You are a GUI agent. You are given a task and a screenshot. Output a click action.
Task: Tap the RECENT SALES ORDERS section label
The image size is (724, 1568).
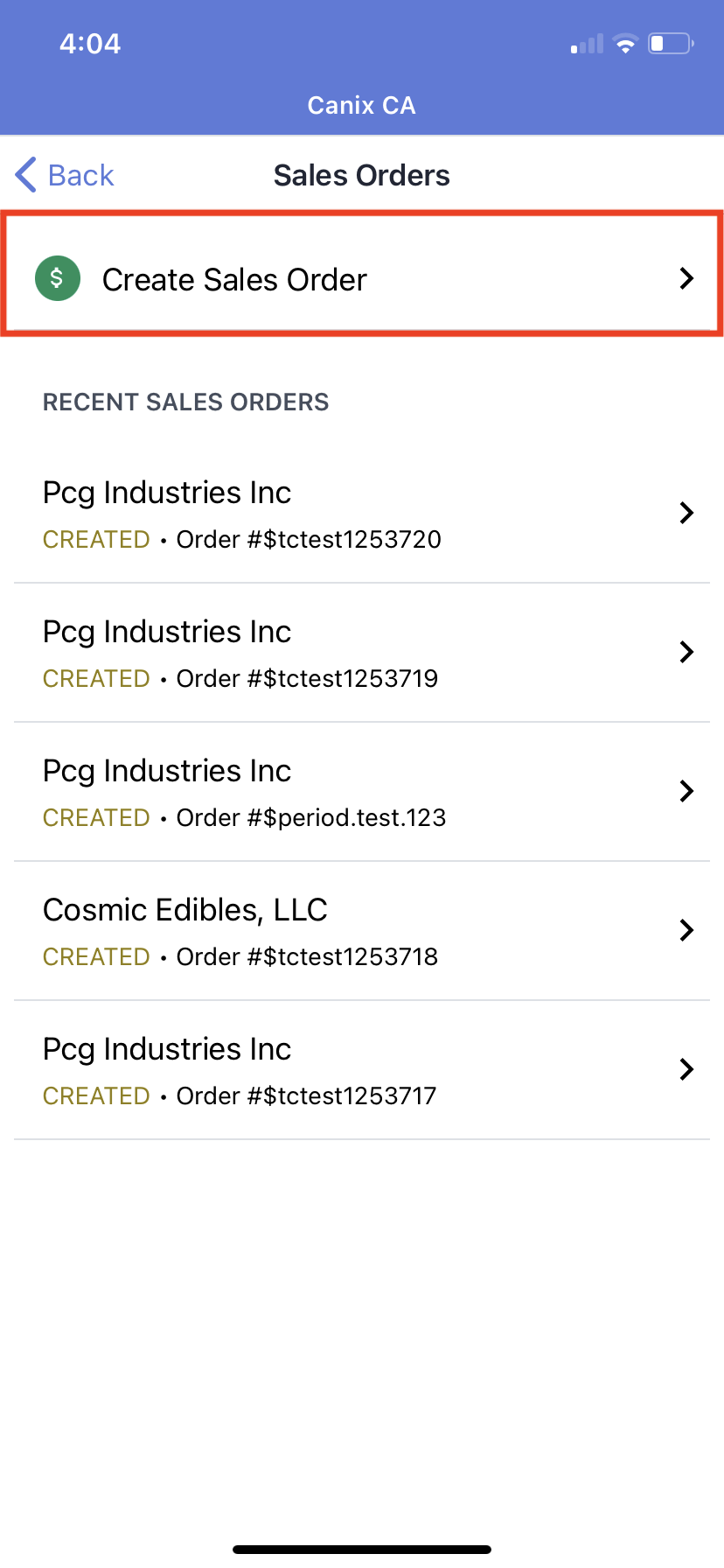point(185,402)
